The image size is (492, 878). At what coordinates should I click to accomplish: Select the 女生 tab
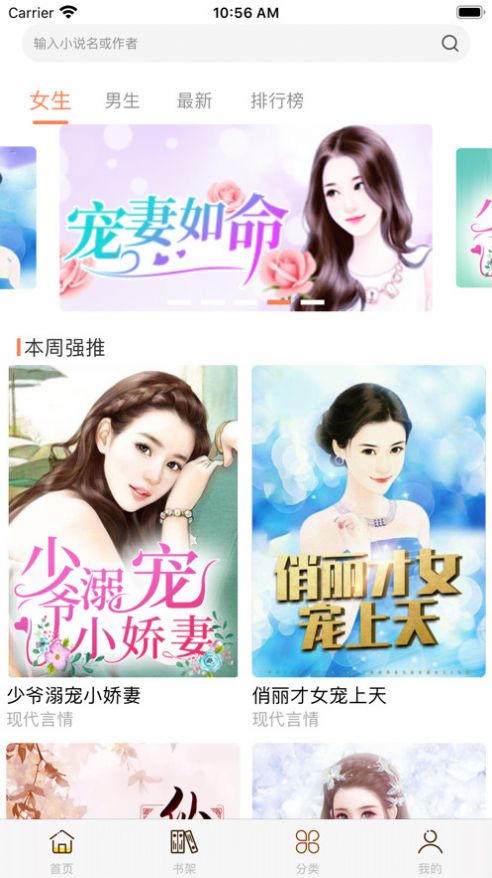coord(50,101)
